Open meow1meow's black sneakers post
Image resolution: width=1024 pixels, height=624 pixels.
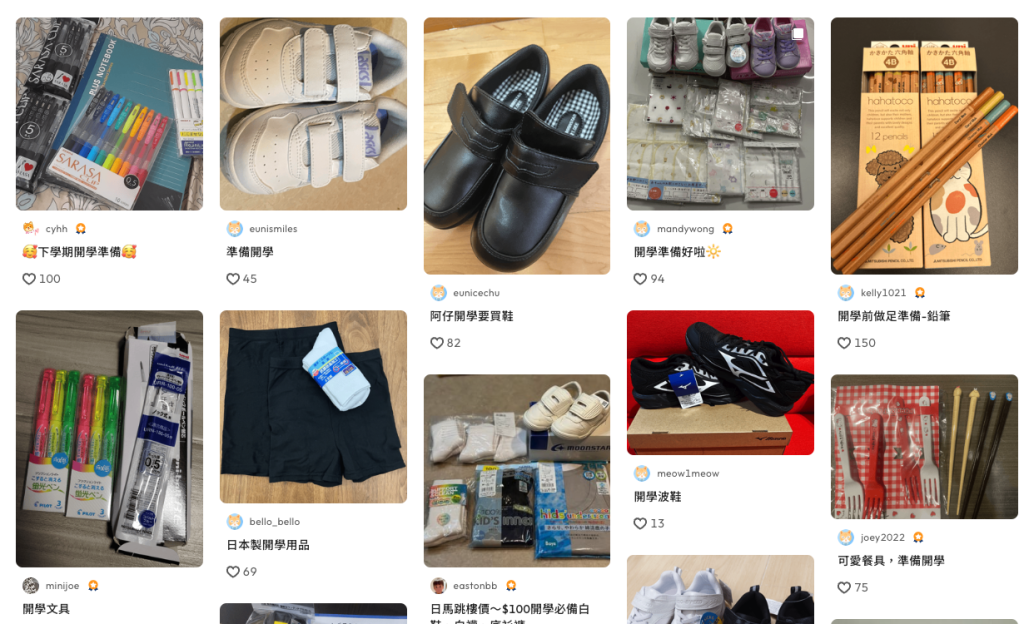[x=720, y=382]
